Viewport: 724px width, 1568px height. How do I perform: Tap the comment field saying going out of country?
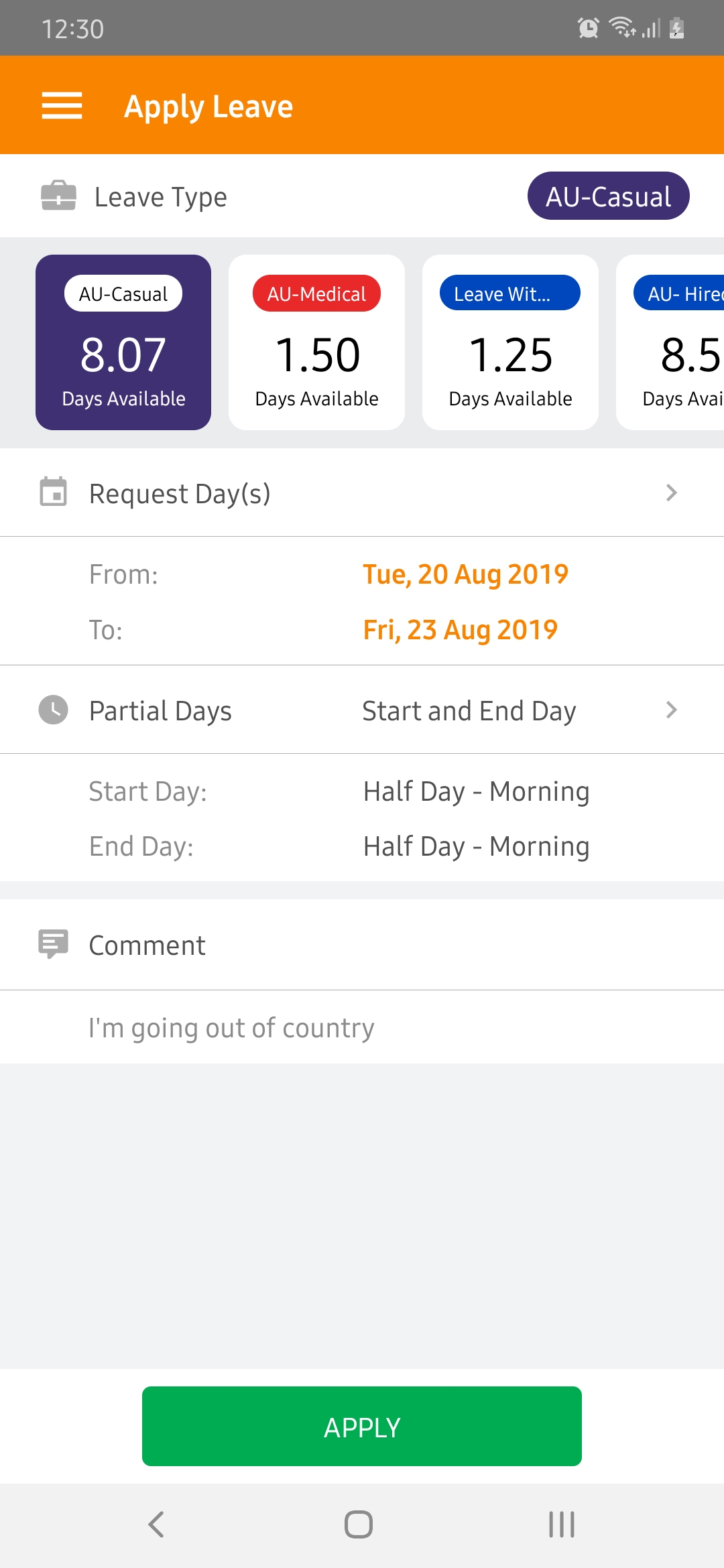point(231,1027)
